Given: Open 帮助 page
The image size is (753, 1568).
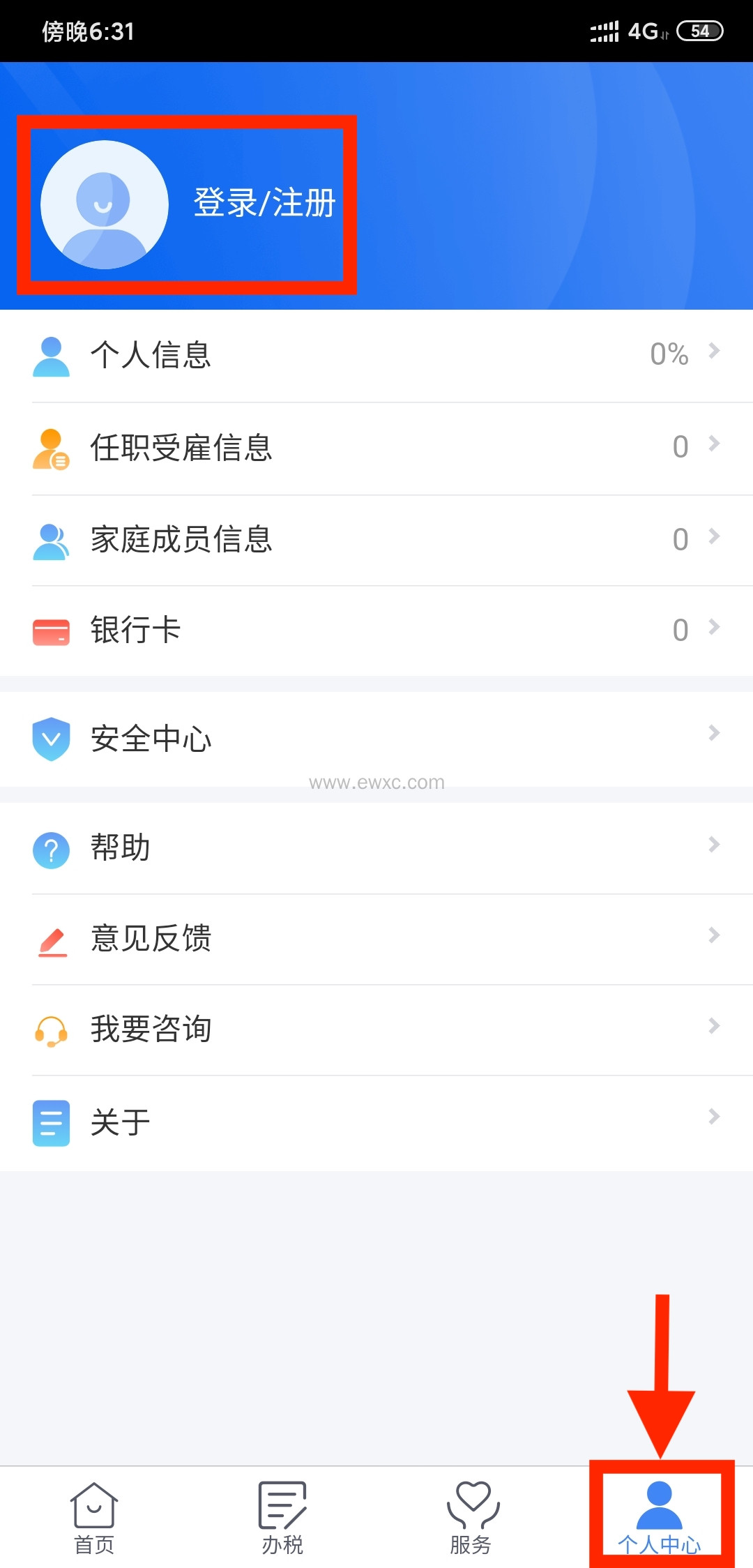Looking at the screenshot, I should [376, 848].
